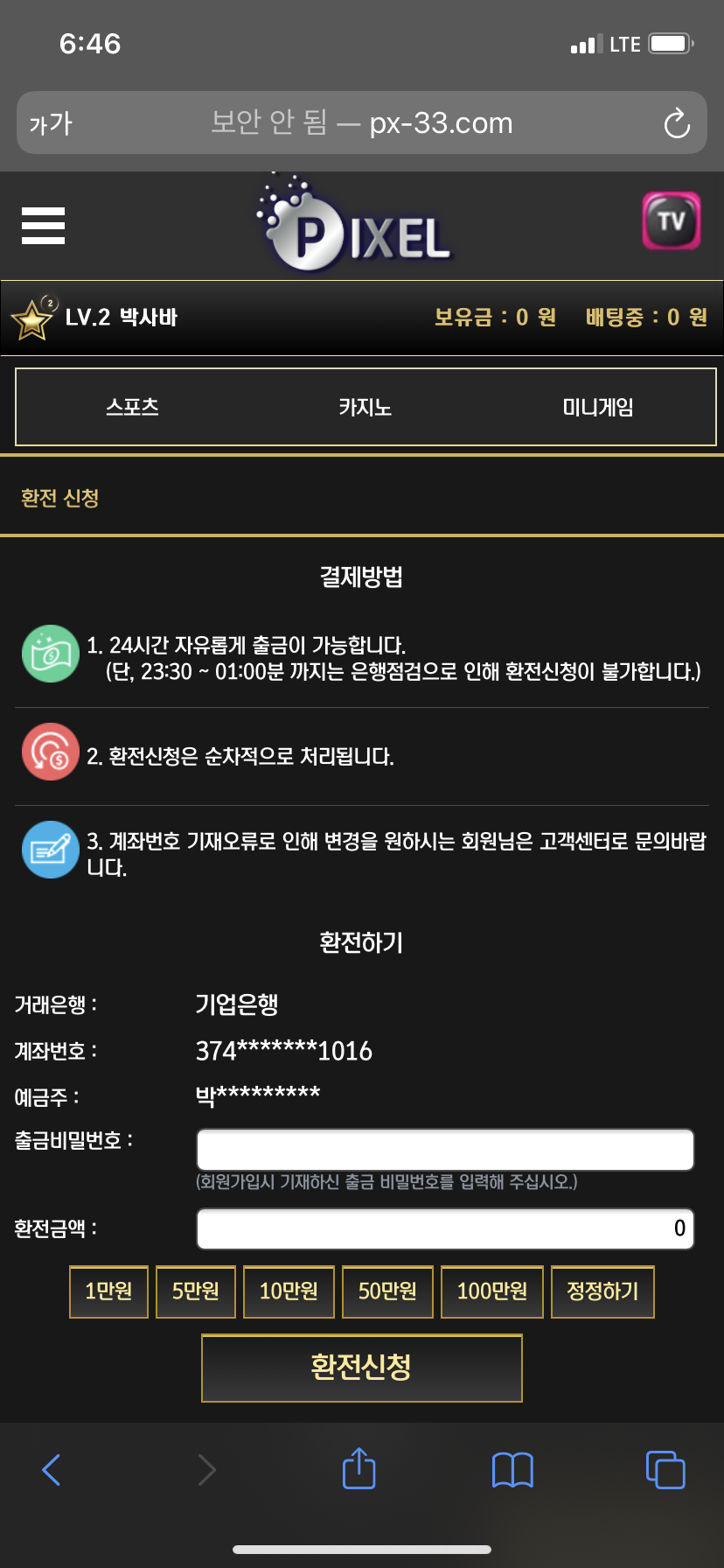Focus the 출금비밀번호 input field
Screen dimensions: 724x1568
[445, 1150]
